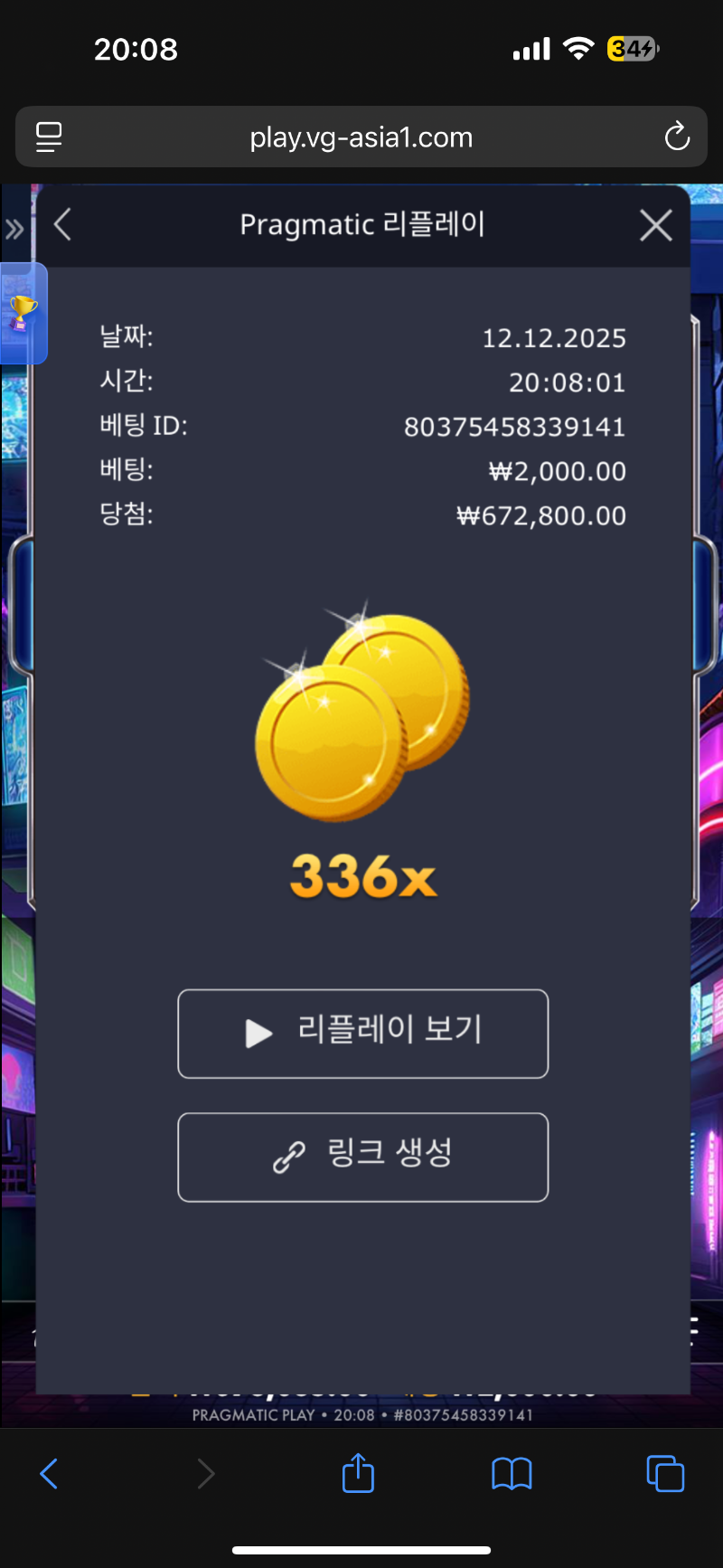Tap the 리플레이 보기 button
This screenshot has height=1568, width=723.
(362, 1033)
